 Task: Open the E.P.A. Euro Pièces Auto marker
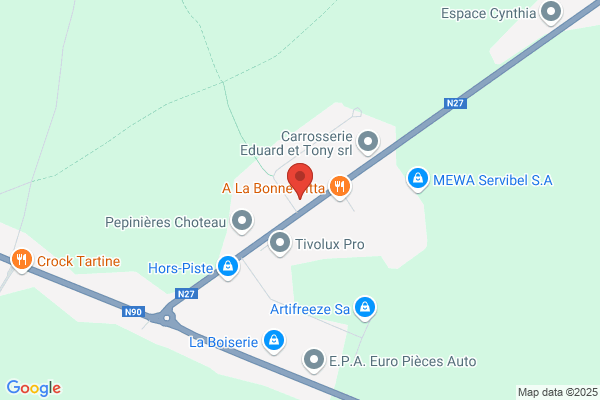tap(314, 361)
